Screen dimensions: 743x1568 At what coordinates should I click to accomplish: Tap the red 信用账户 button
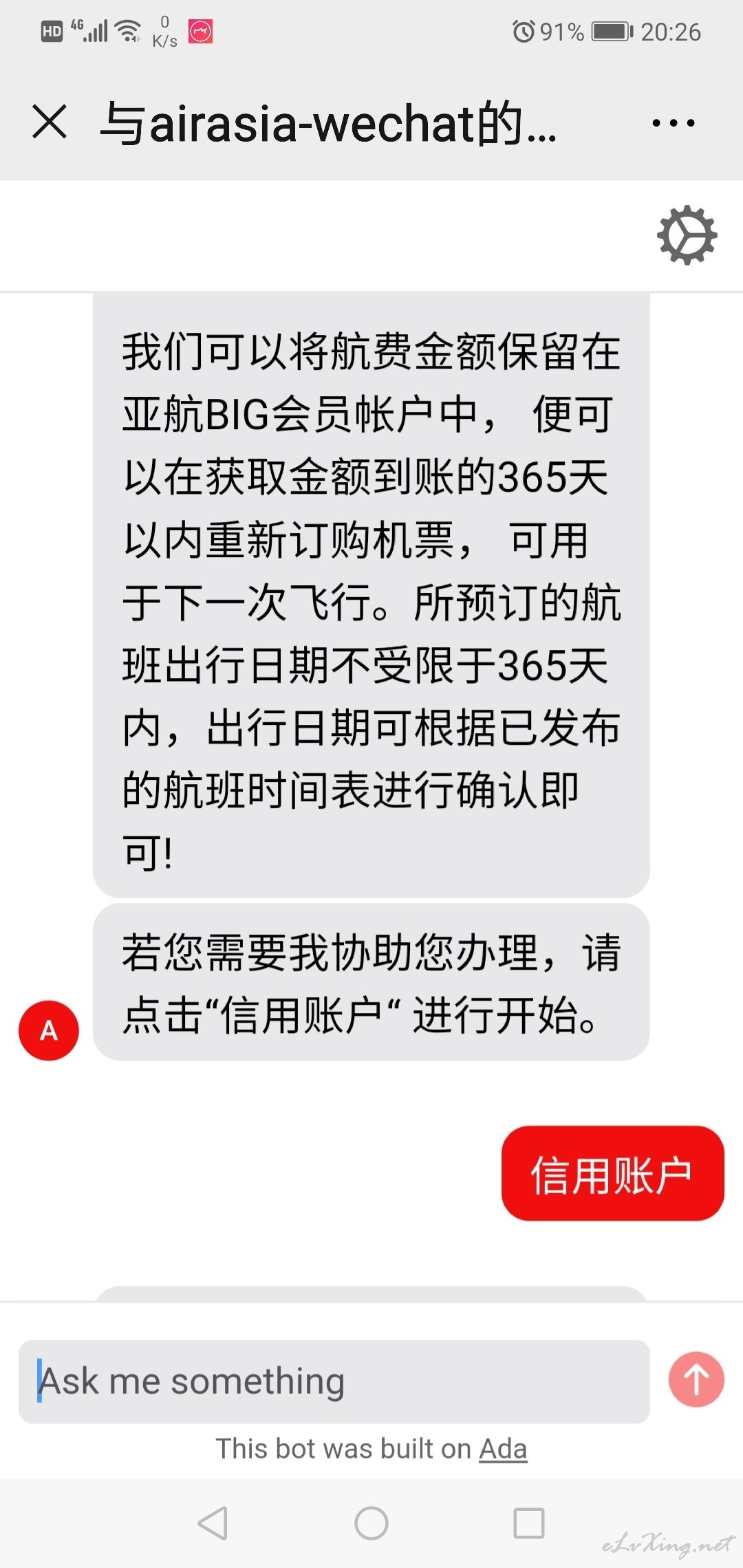click(x=612, y=1175)
